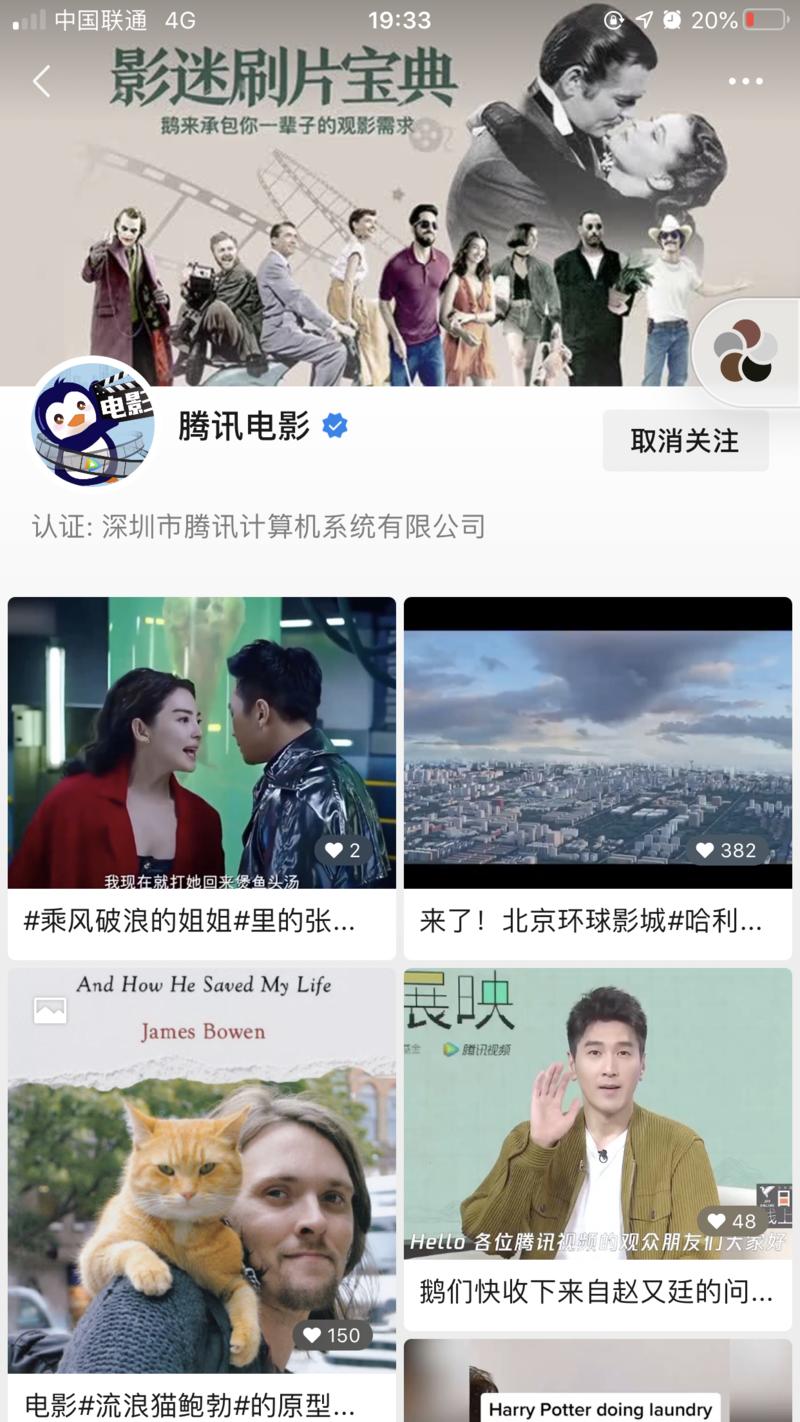Image resolution: width=800 pixels, height=1422 pixels.
Task: Tap the back arrow to exit this profile
Action: click(x=42, y=82)
